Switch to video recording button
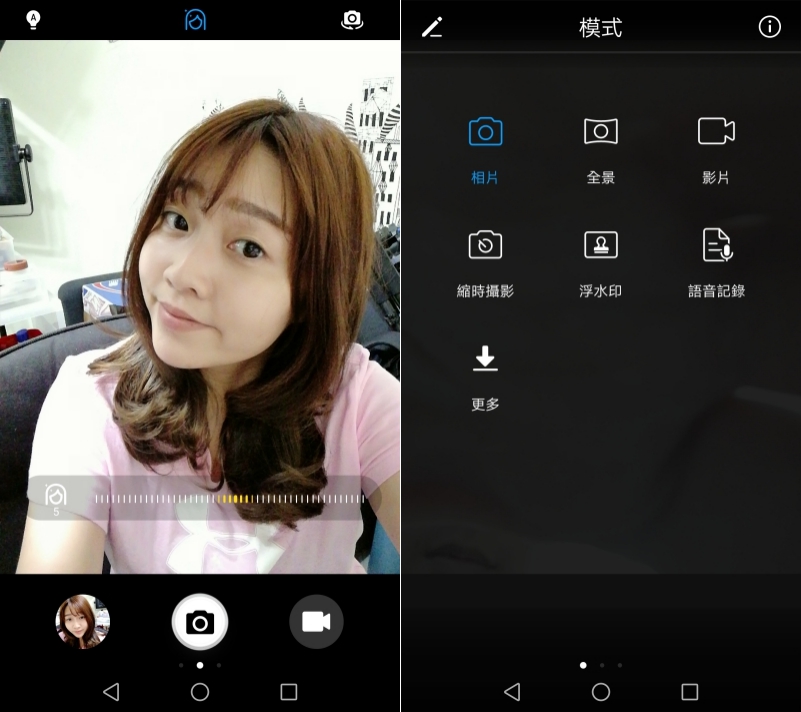 click(x=316, y=622)
